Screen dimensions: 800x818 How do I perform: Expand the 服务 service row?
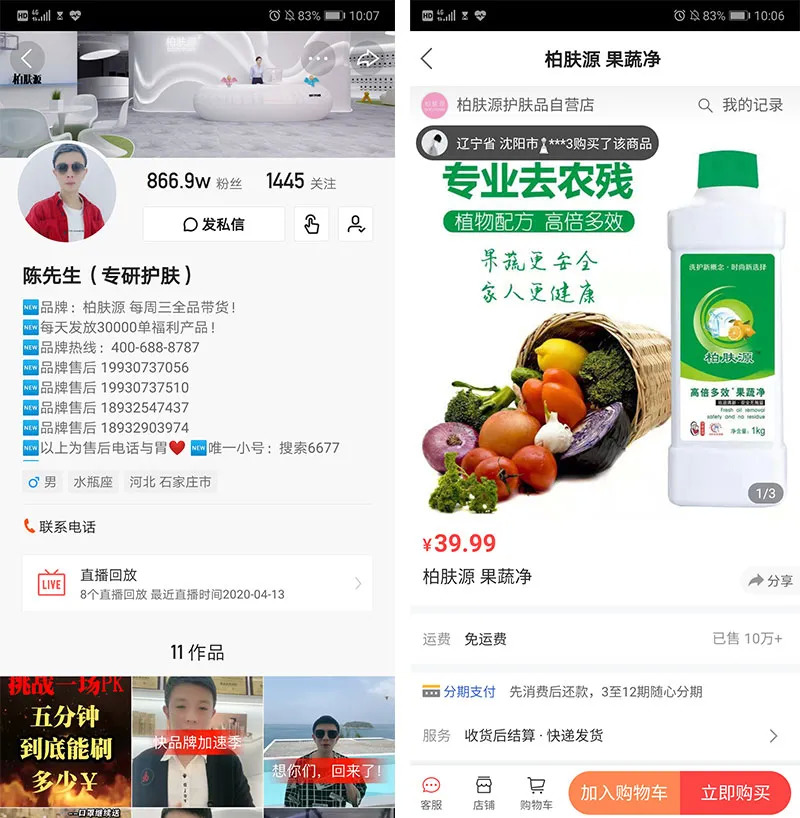pos(605,736)
